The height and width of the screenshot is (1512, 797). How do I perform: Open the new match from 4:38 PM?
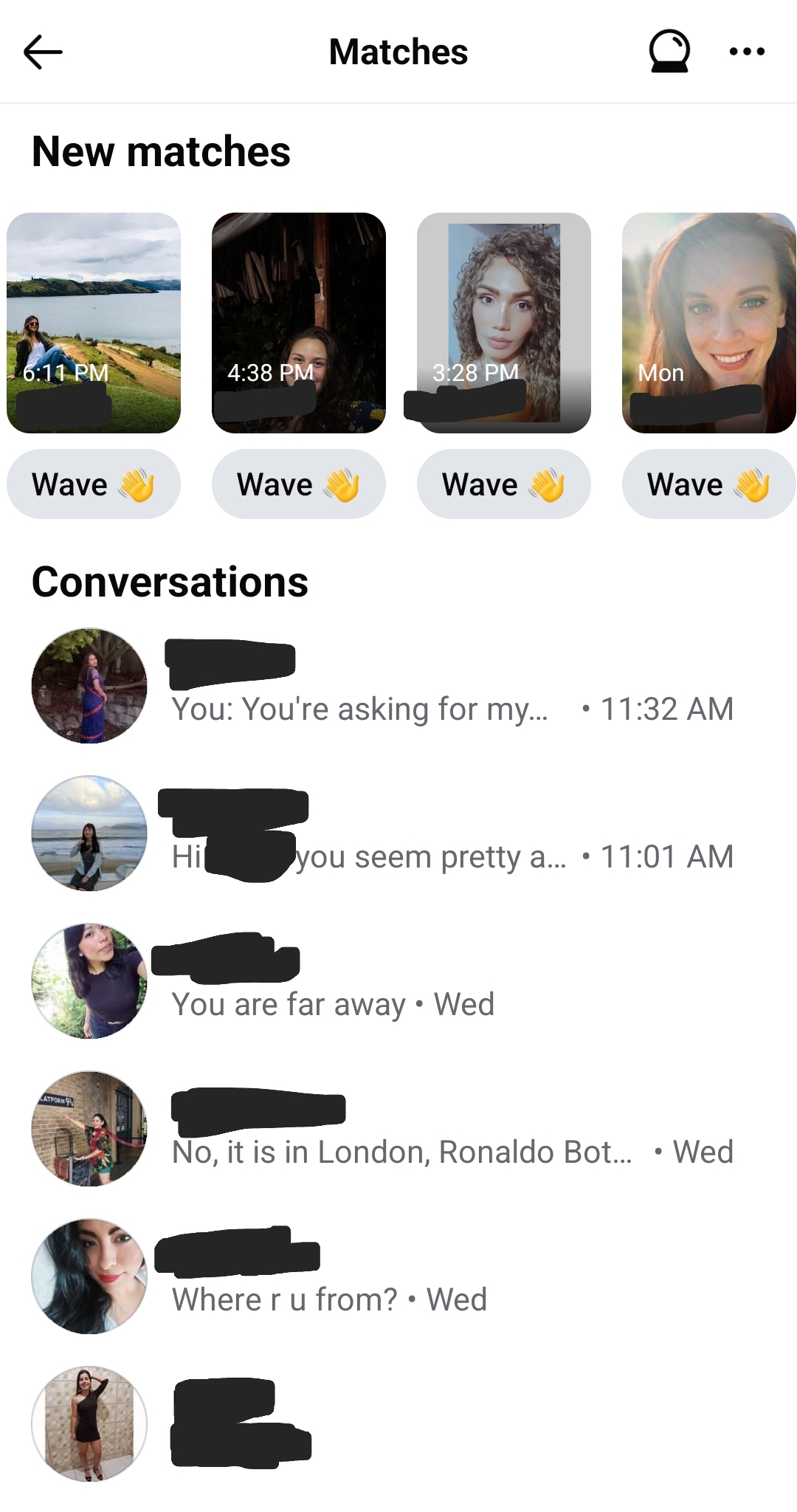coord(298,322)
